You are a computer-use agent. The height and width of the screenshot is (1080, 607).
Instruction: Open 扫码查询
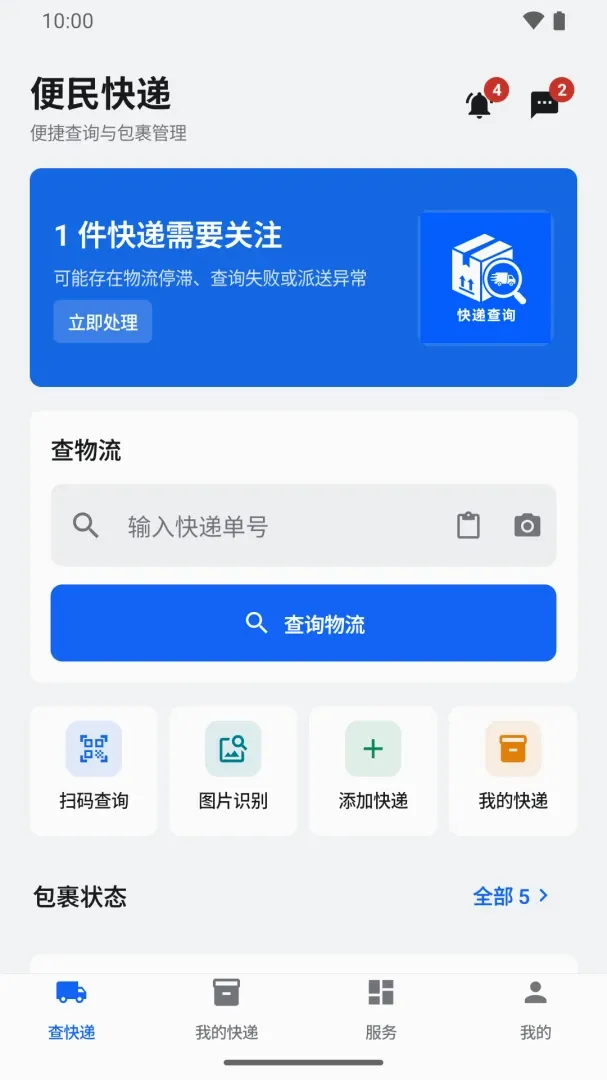94,771
